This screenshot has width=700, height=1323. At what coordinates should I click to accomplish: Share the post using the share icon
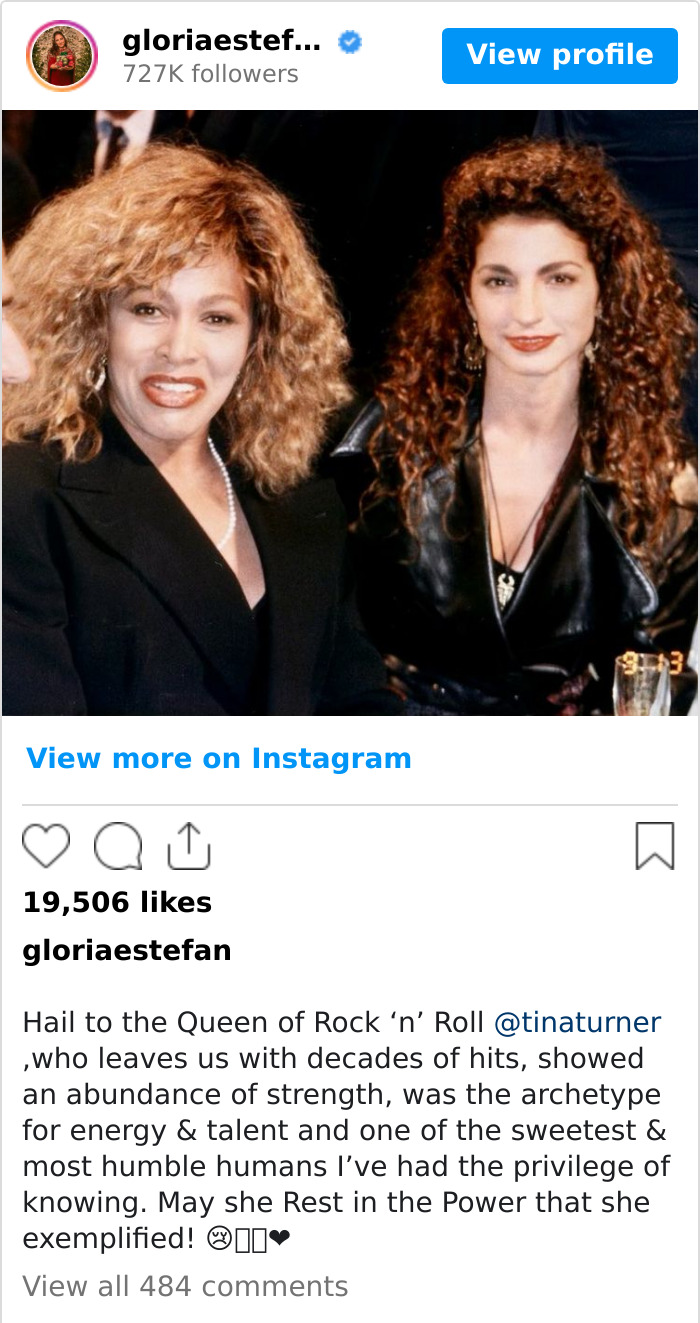pos(188,846)
